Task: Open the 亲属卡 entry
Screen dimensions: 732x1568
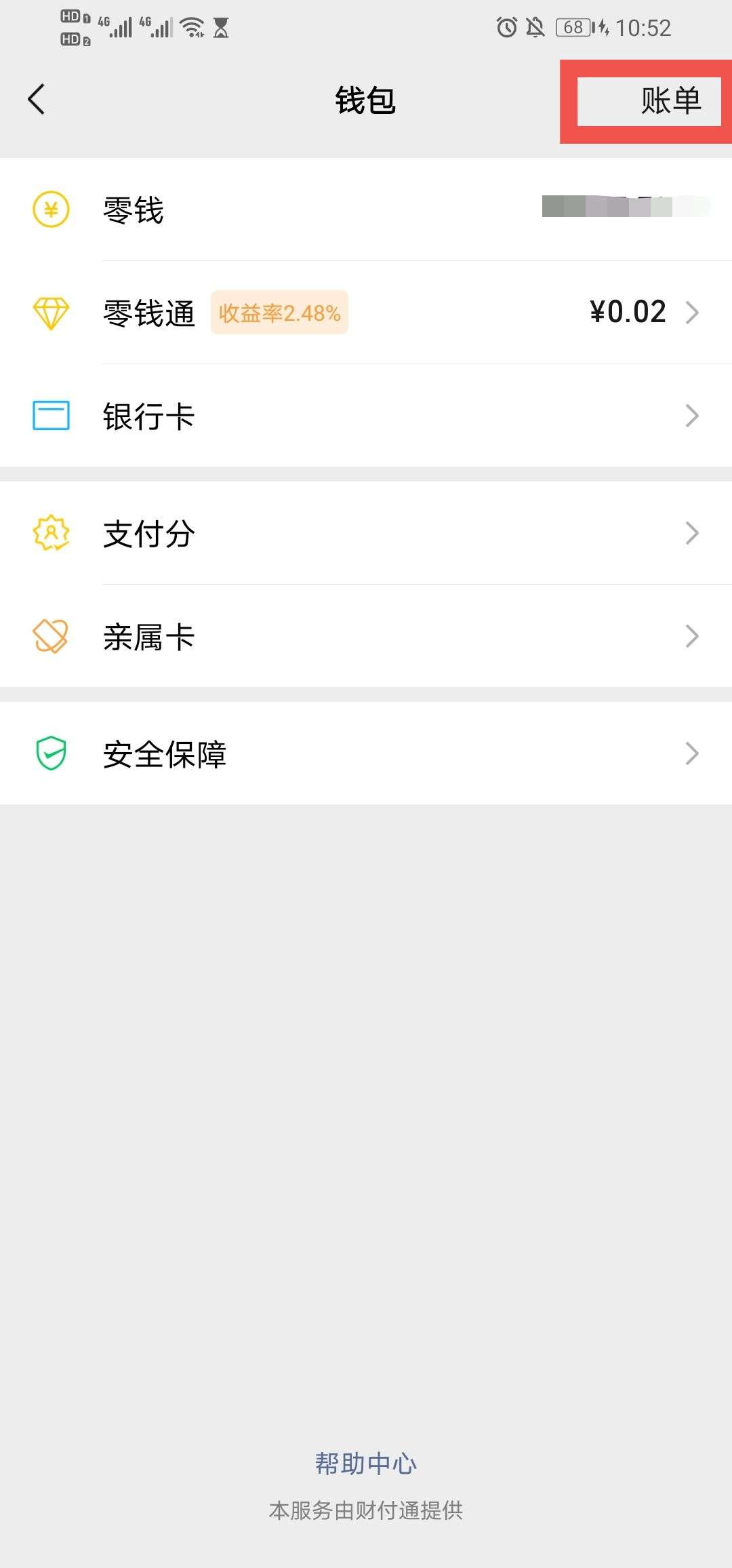Action: [x=149, y=636]
